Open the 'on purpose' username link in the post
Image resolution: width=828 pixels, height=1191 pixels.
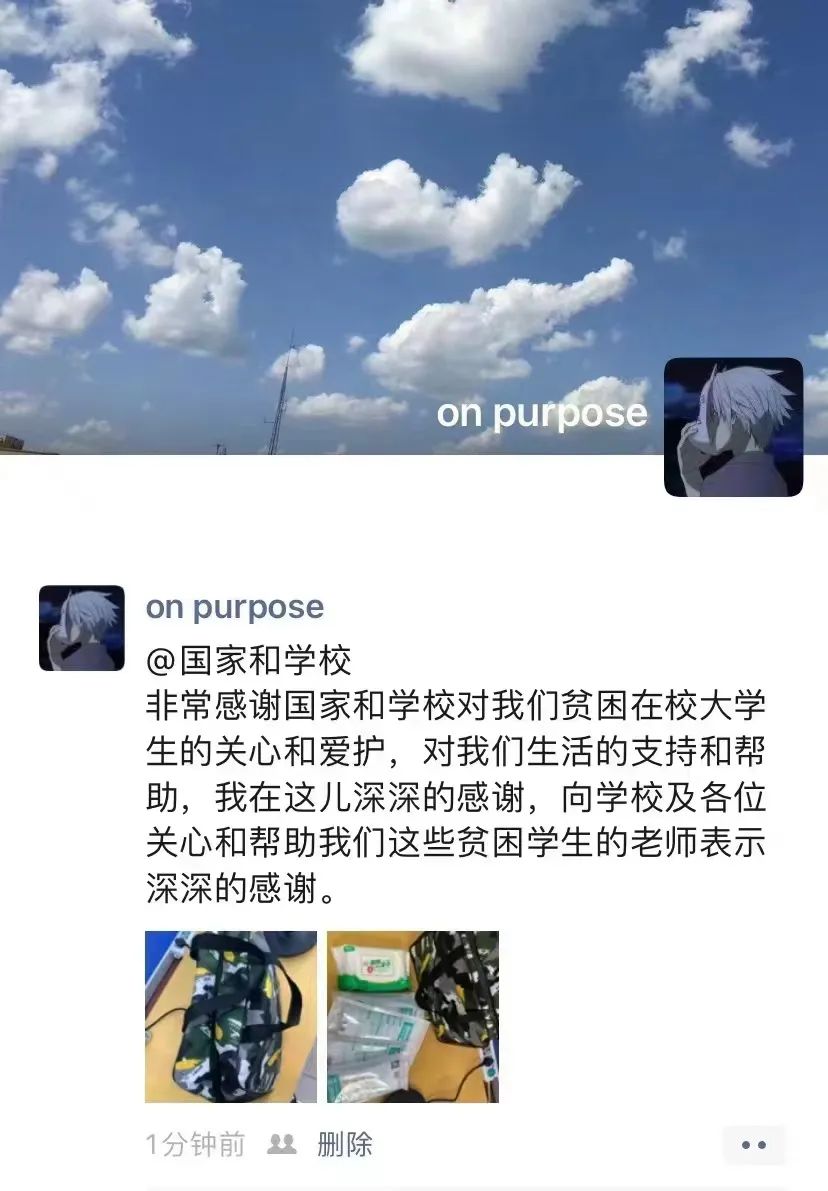[235, 607]
